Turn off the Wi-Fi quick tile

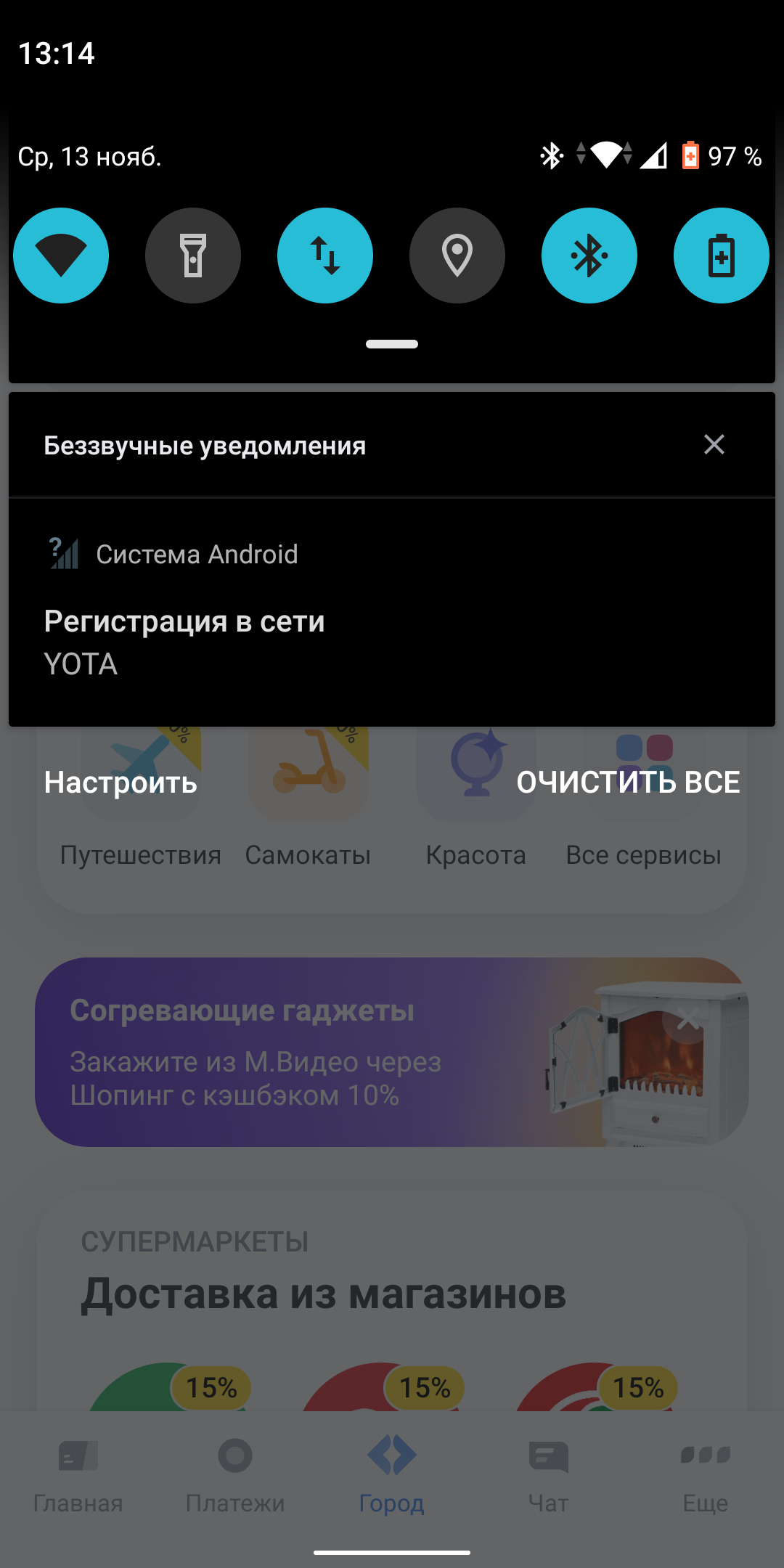click(x=61, y=256)
